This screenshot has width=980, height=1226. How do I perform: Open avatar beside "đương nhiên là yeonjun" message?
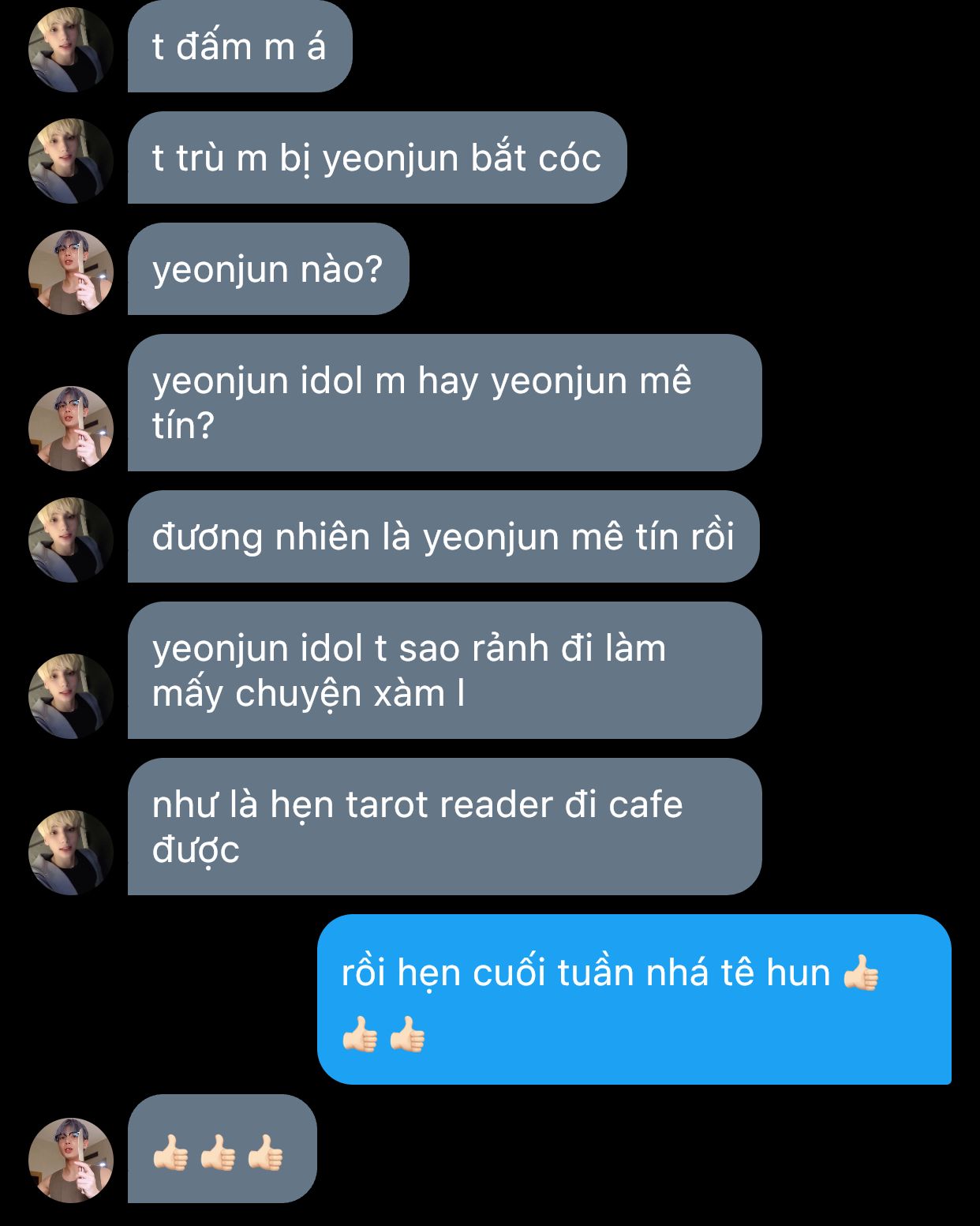[70, 540]
